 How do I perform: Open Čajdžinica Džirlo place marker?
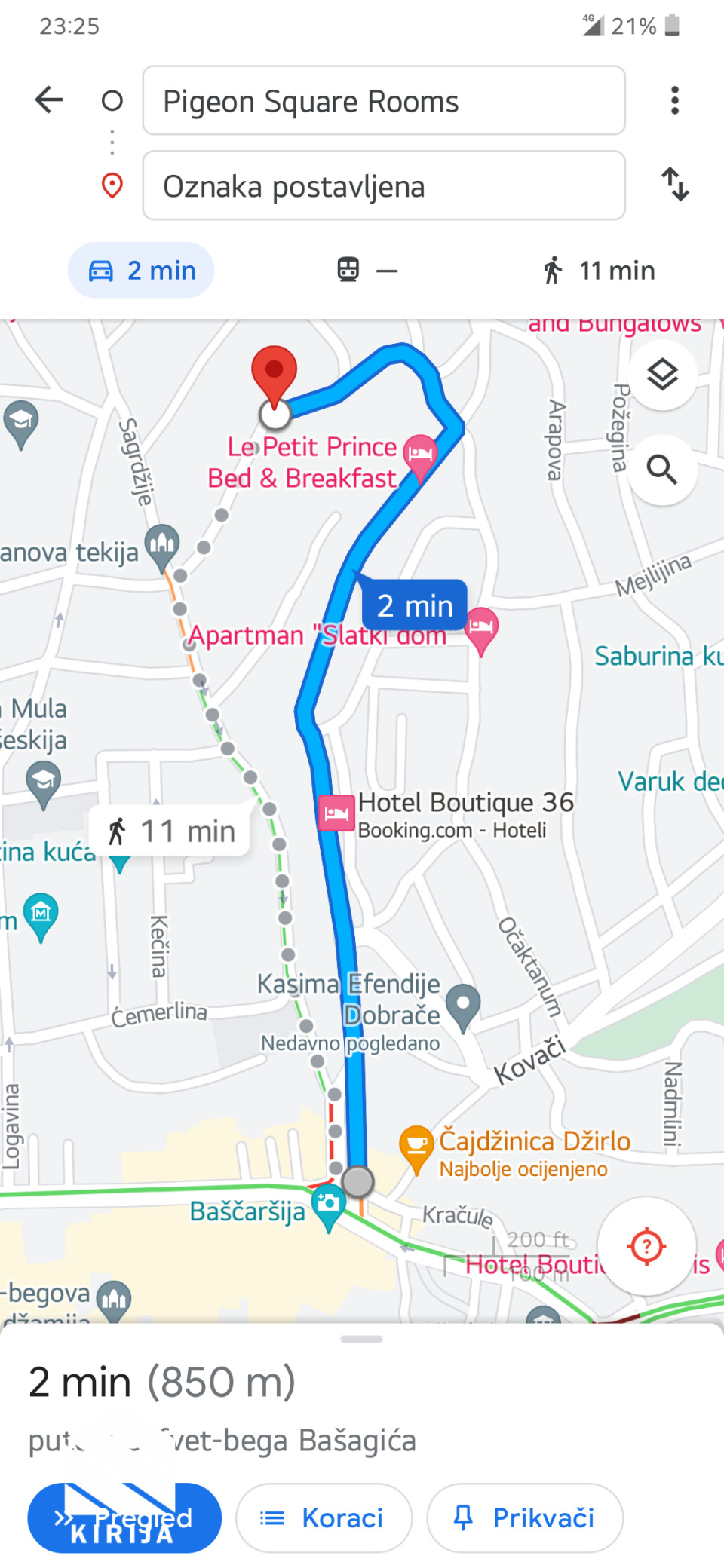pyautogui.click(x=416, y=1144)
